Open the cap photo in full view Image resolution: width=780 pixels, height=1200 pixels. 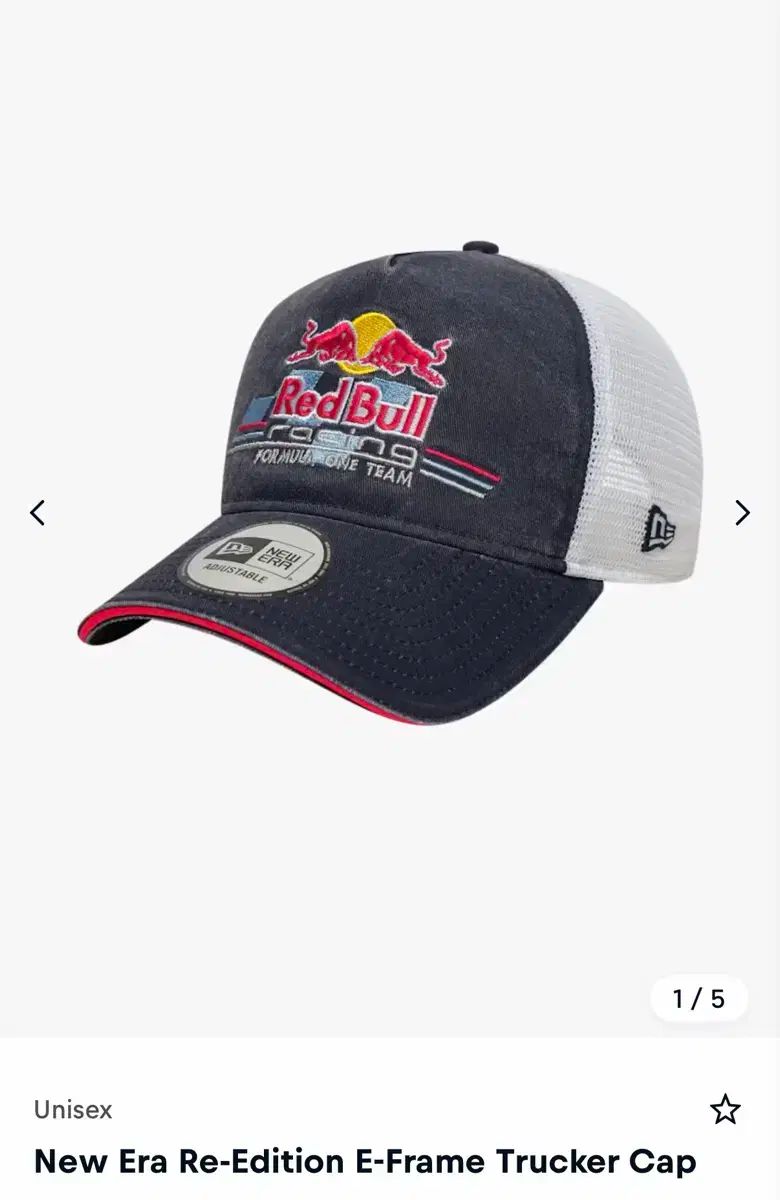[390, 480]
